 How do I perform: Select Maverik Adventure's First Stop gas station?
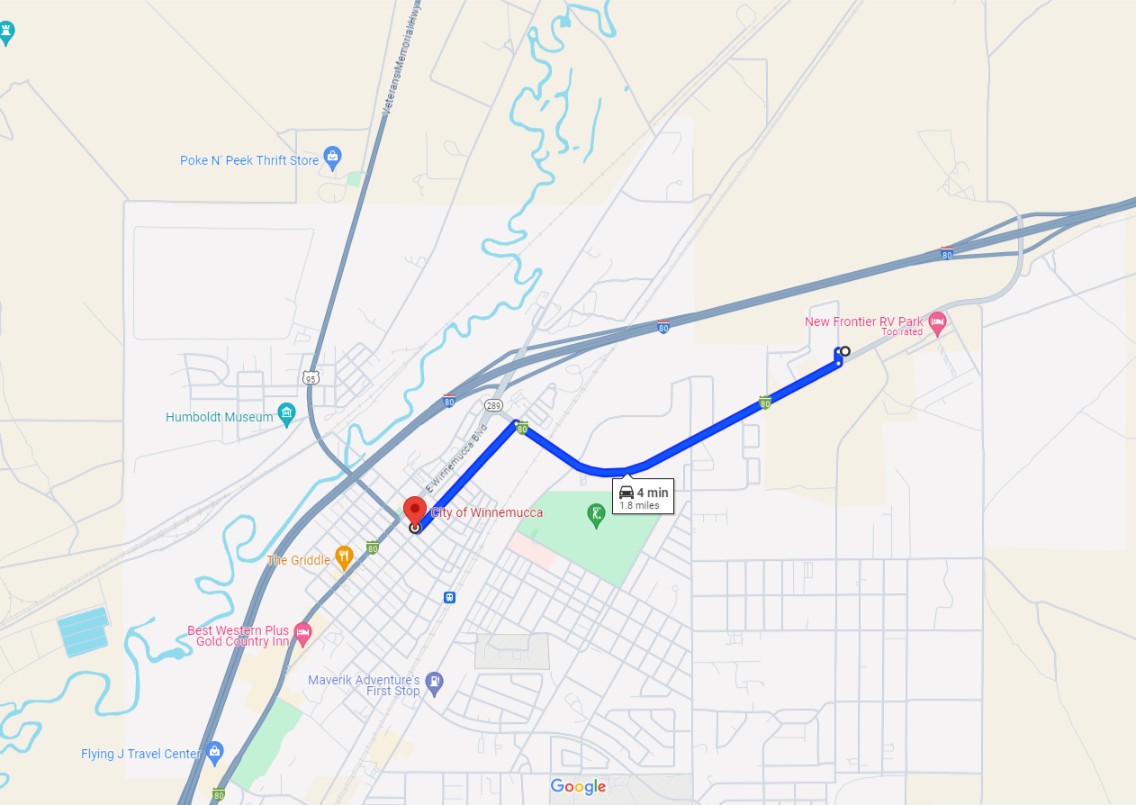[434, 684]
